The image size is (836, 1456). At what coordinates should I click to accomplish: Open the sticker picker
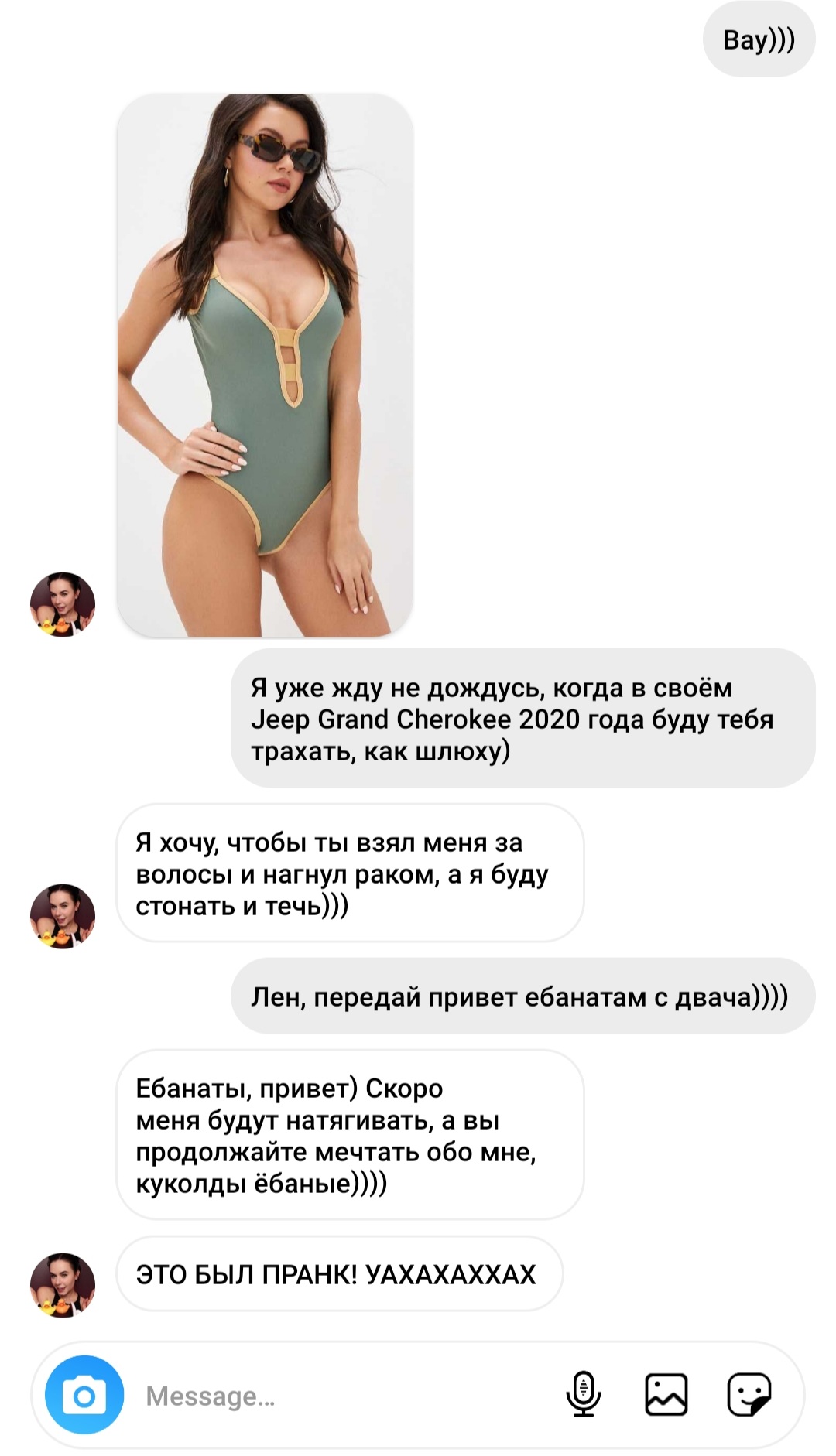click(x=749, y=1394)
